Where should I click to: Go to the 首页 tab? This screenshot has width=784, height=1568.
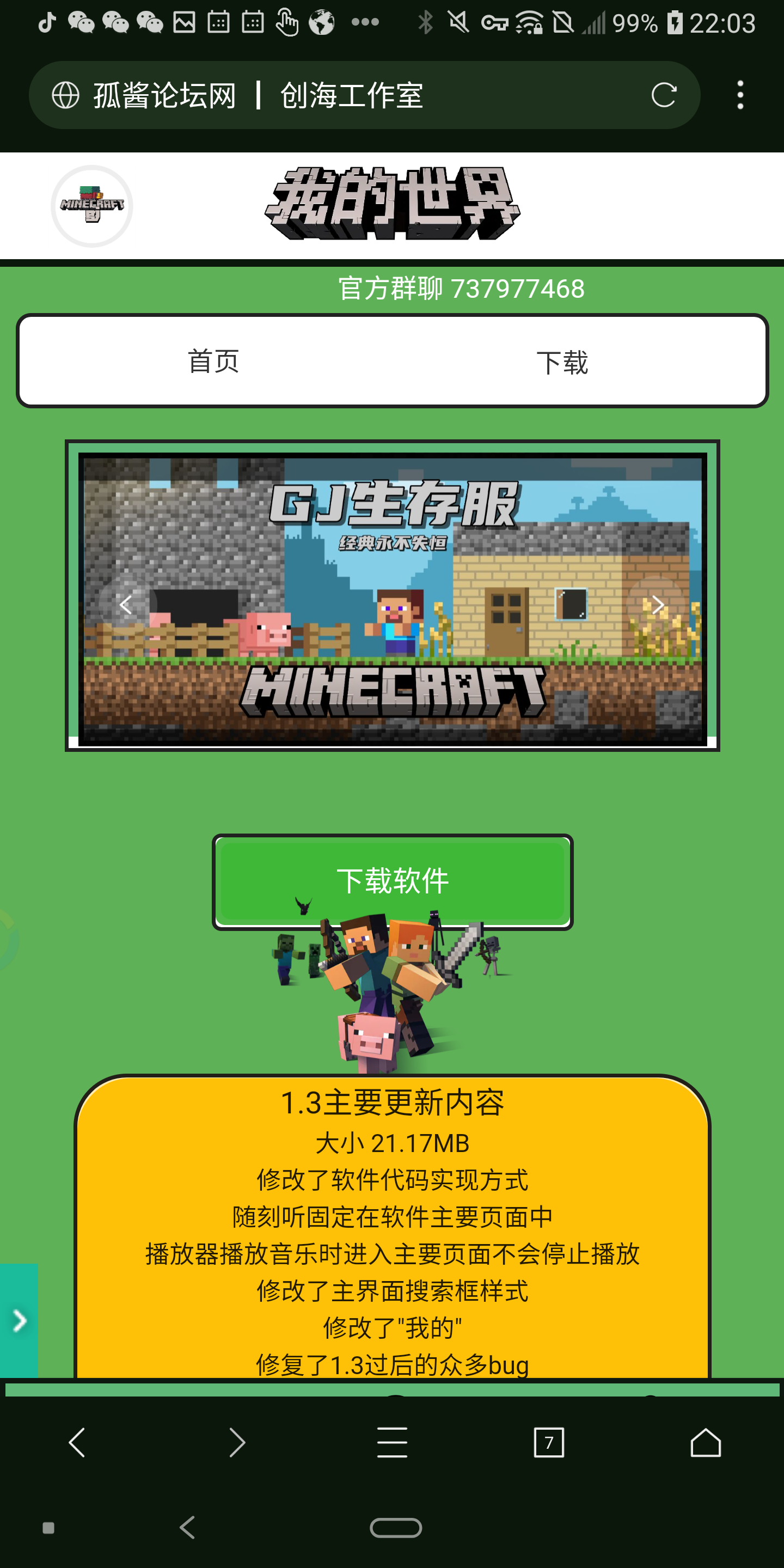[213, 362]
